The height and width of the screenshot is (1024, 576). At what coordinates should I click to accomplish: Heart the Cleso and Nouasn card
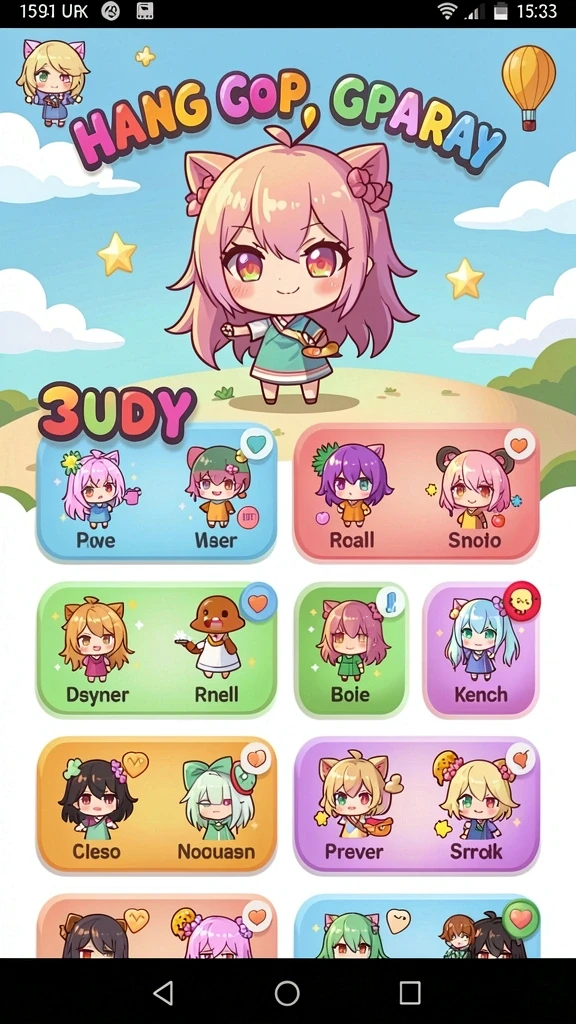[257, 758]
